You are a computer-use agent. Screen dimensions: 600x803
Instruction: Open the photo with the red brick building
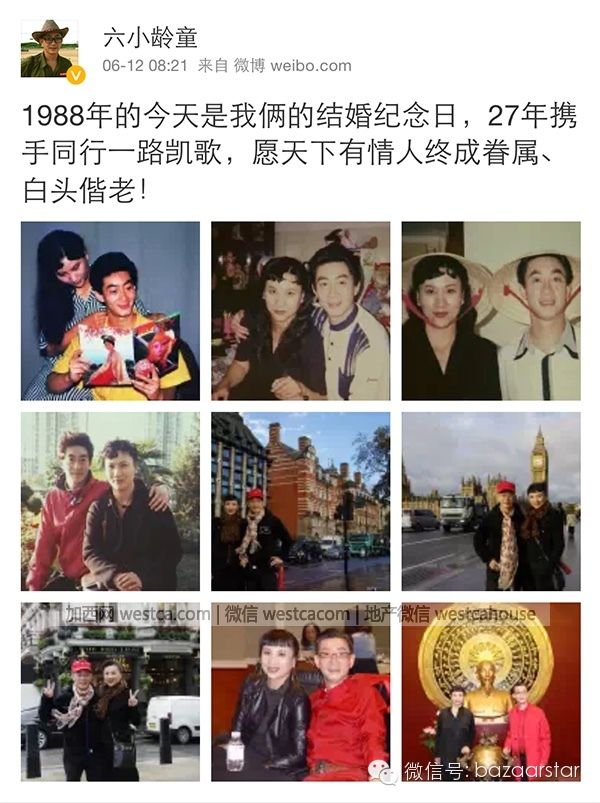[x=300, y=501]
